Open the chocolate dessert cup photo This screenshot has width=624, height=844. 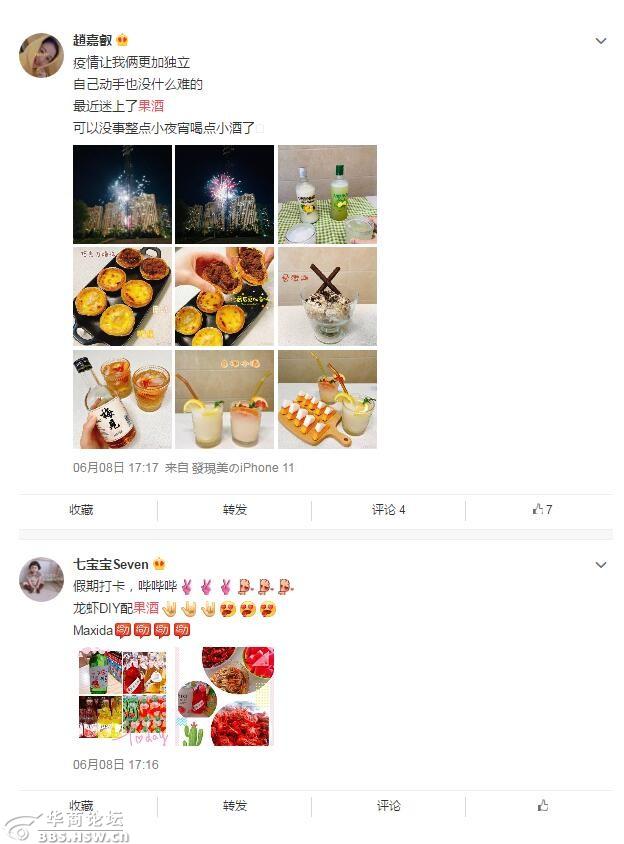pos(327,296)
